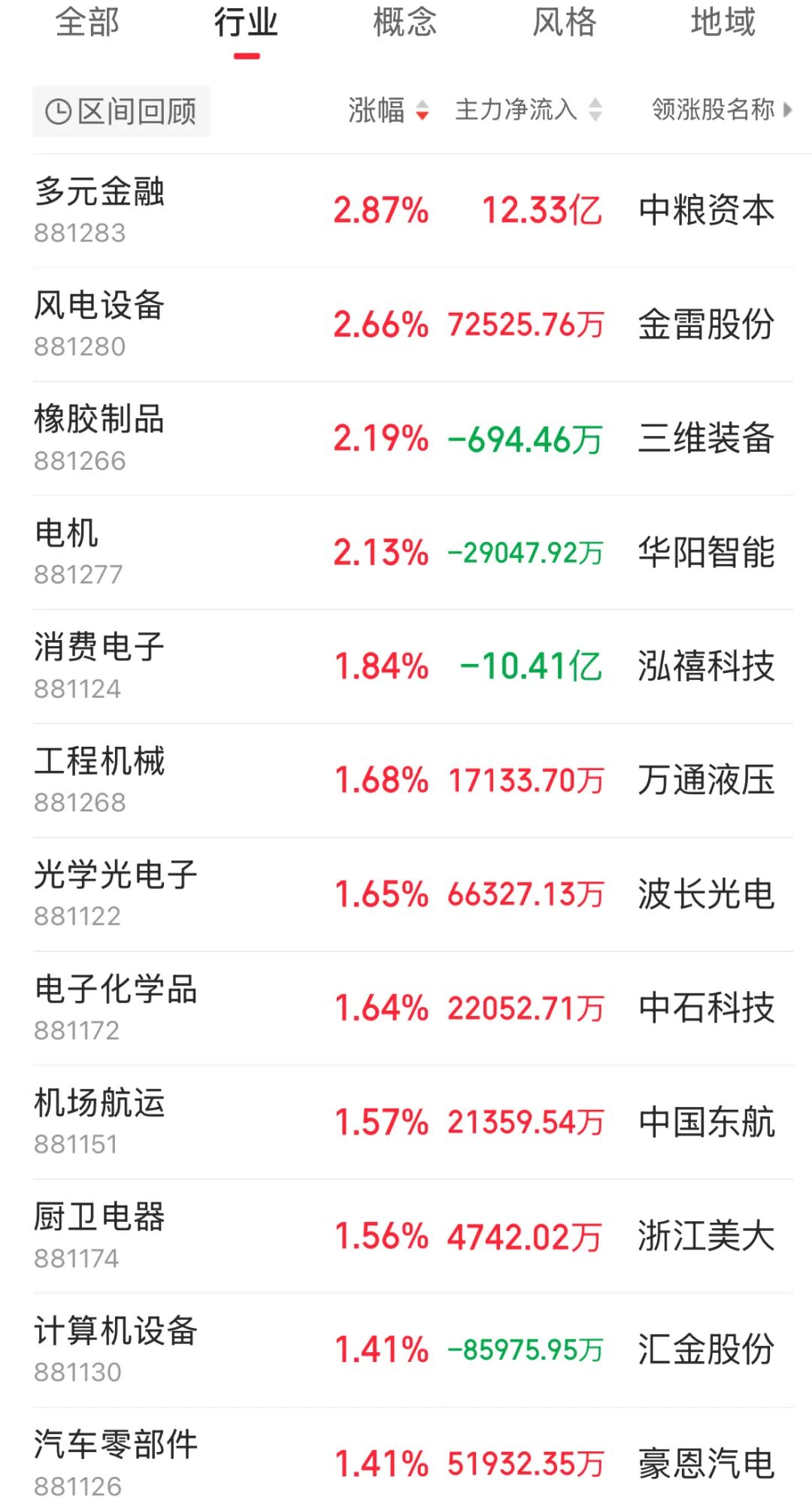
Task: Select the 电子化学品 sector
Action: click(413, 1008)
